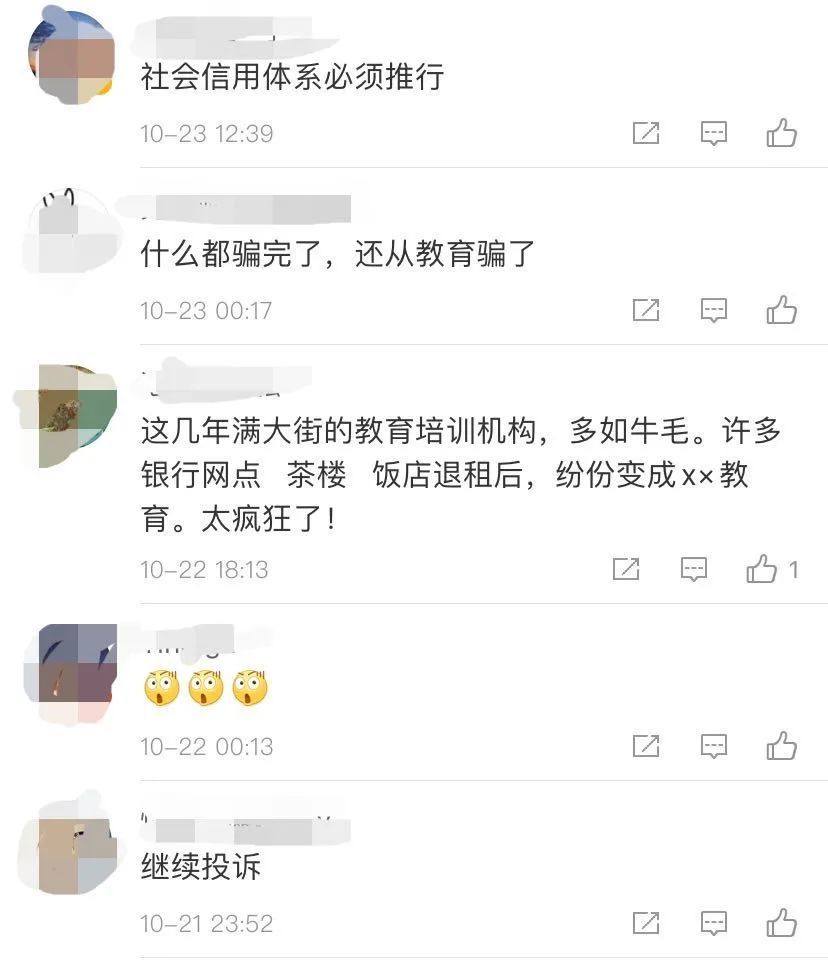This screenshot has width=828, height=963.
Task: Click the forward icon beside 10-22 18:13
Action: click(x=627, y=568)
